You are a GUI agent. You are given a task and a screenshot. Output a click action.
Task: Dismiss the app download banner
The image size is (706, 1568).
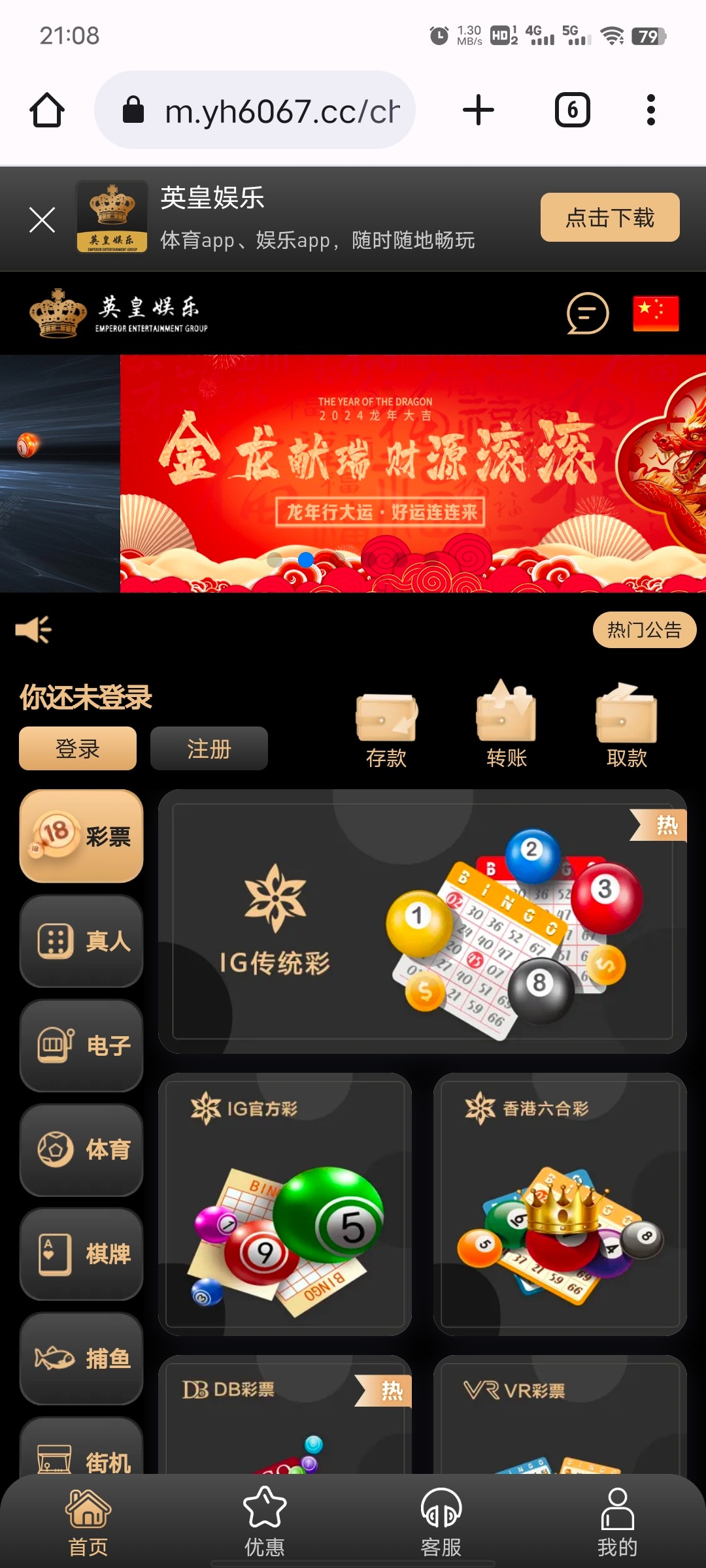pyautogui.click(x=42, y=220)
